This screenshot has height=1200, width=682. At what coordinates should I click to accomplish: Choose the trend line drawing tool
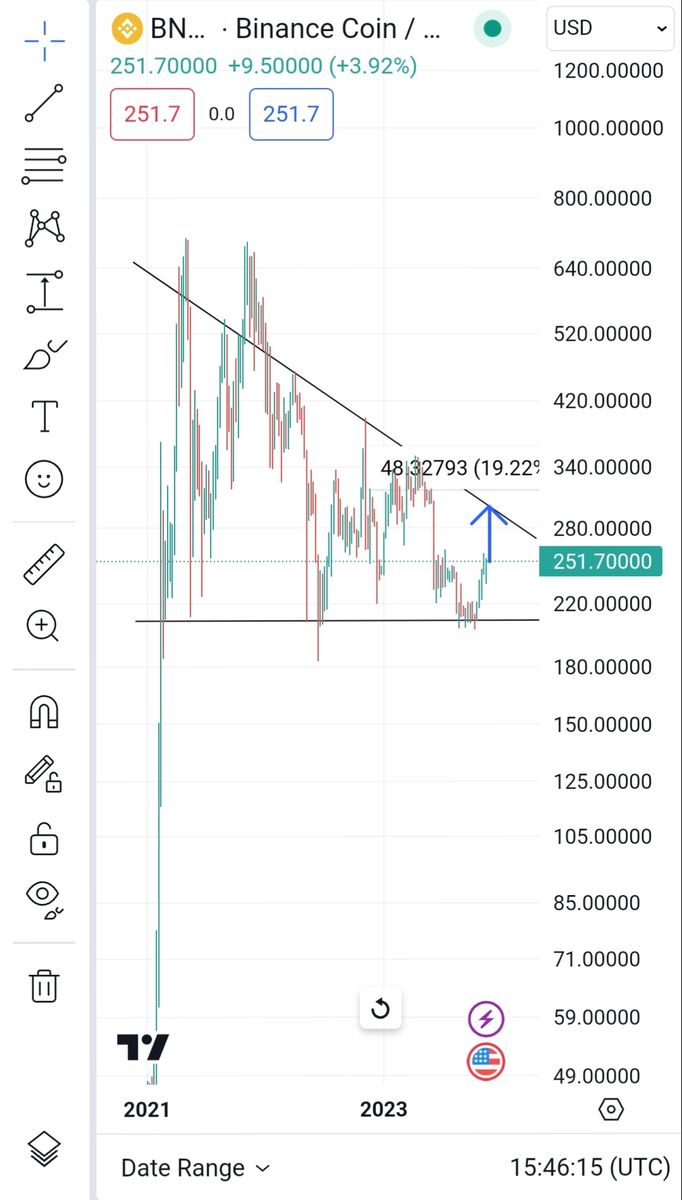[44, 103]
